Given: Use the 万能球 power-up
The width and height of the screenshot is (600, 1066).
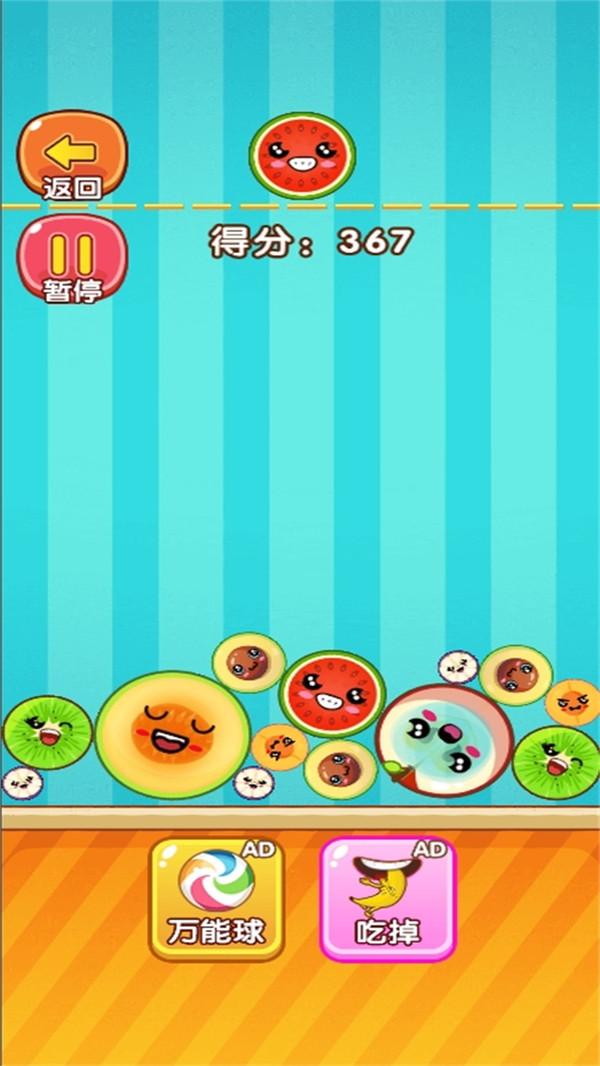Looking at the screenshot, I should pos(216,897).
